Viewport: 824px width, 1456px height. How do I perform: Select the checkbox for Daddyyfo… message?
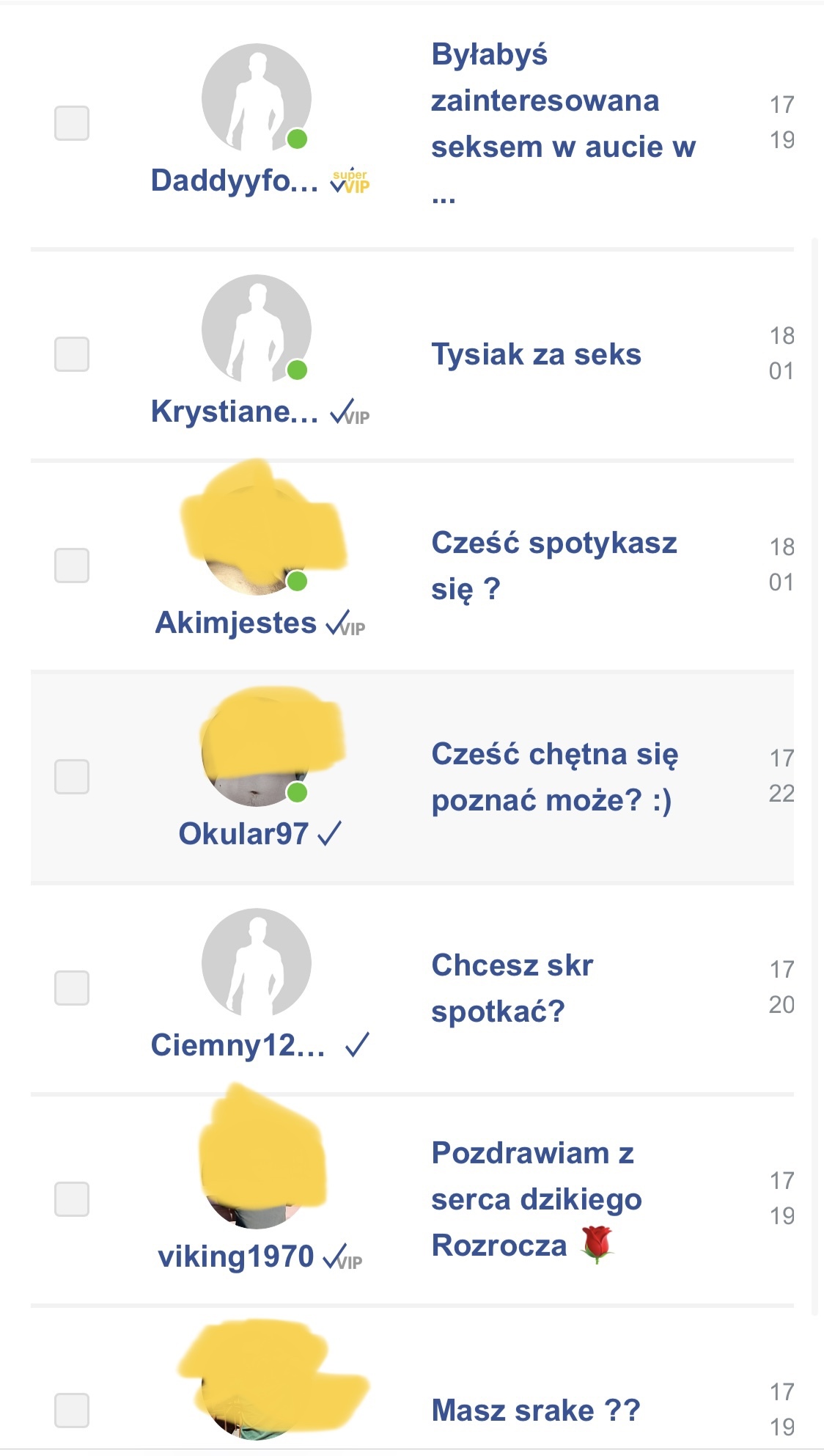pyautogui.click(x=72, y=123)
